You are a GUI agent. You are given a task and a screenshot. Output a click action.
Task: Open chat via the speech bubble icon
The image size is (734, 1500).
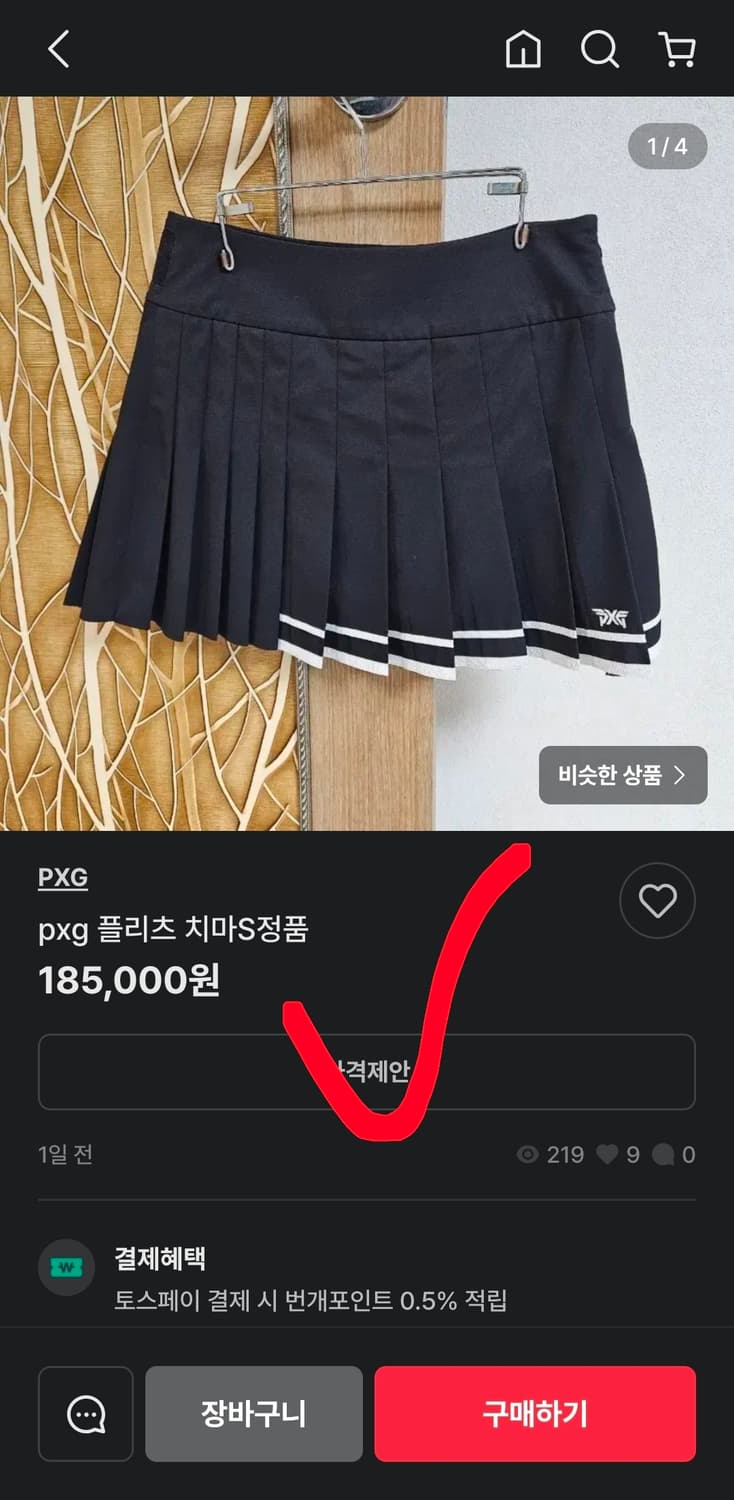click(x=85, y=1414)
